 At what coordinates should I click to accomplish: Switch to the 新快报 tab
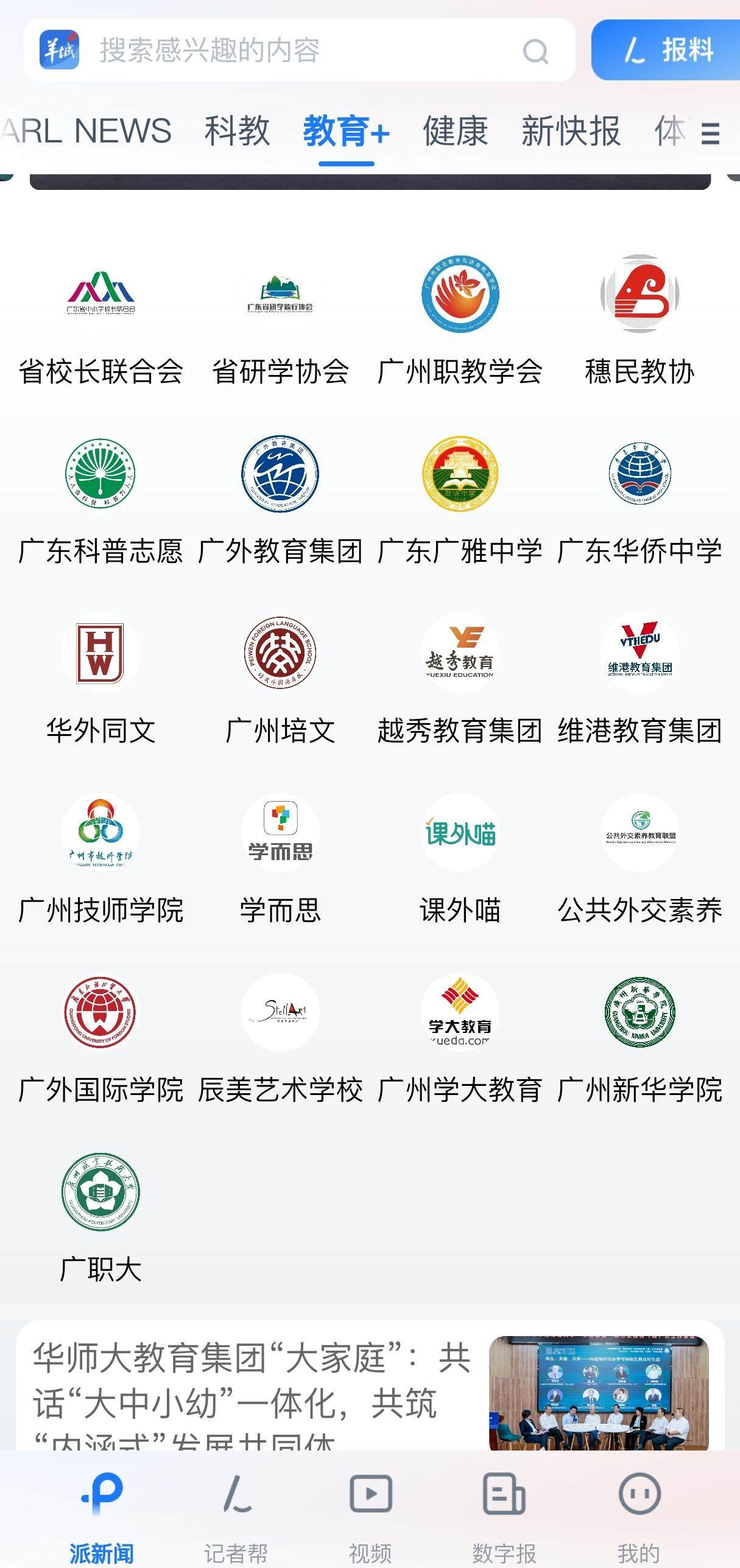[570, 131]
